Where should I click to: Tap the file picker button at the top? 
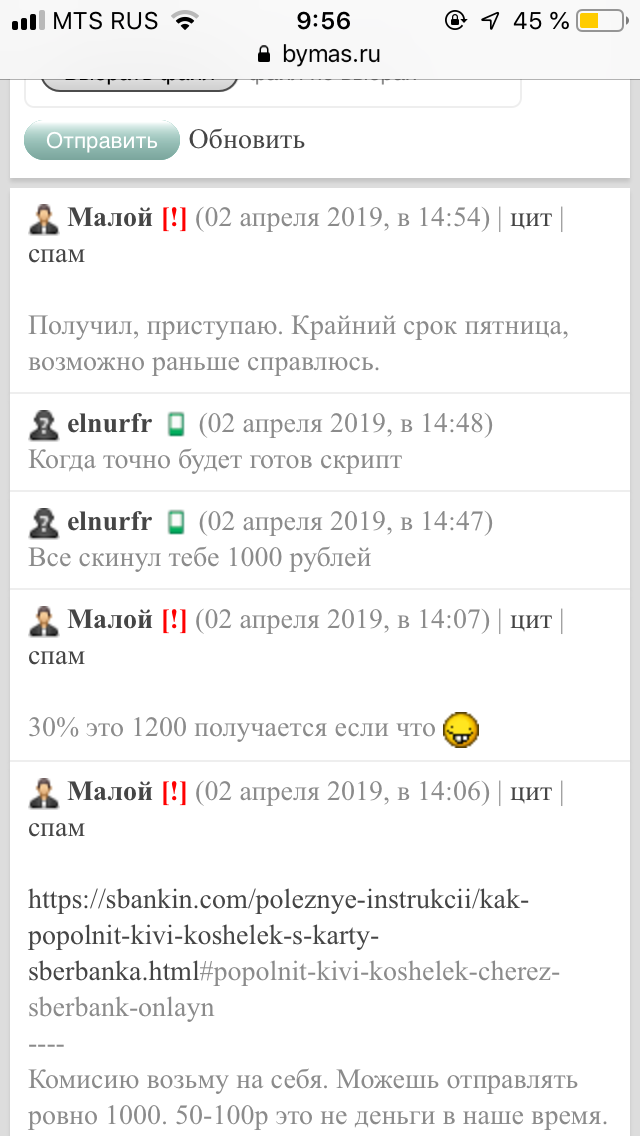click(140, 81)
